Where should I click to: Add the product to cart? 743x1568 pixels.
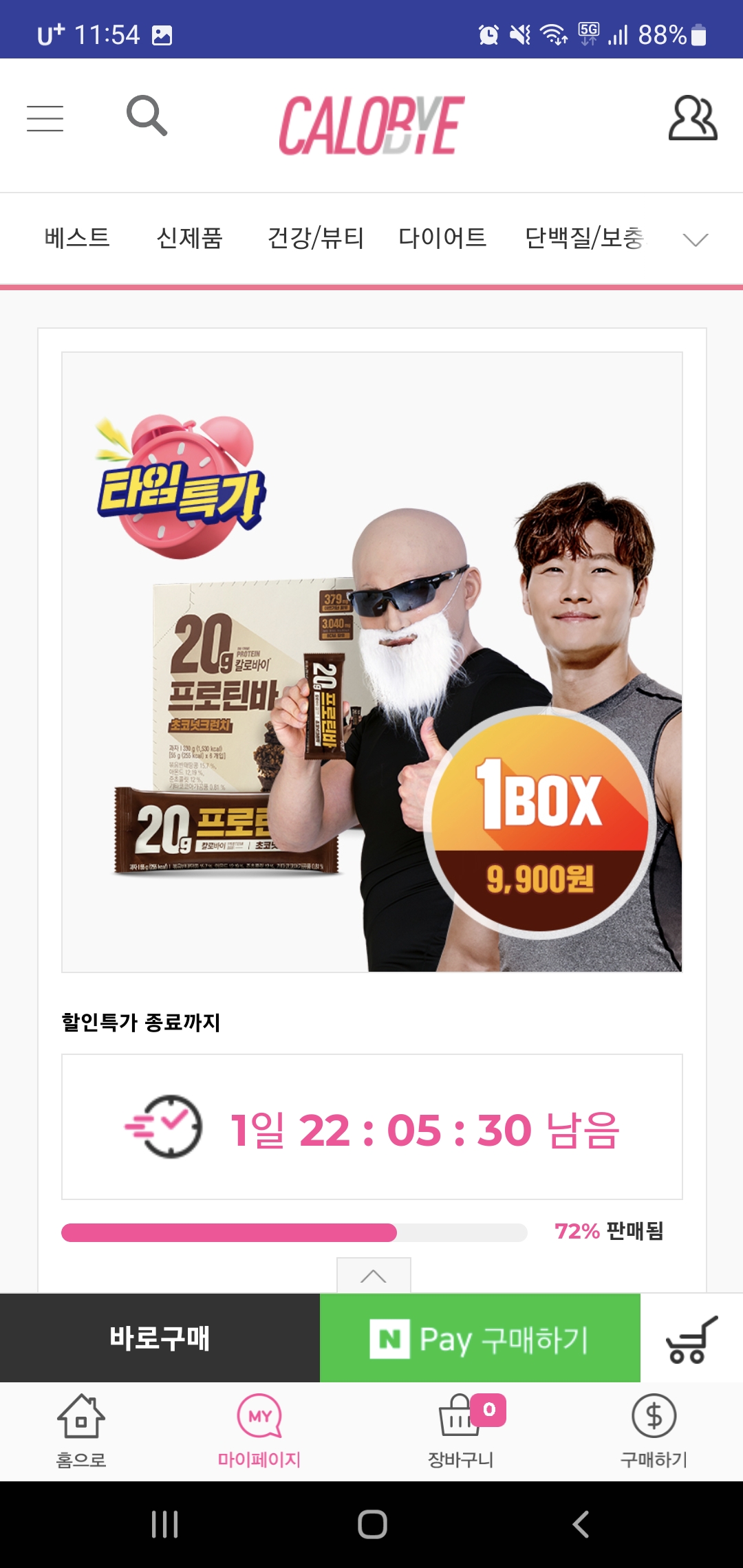point(691,1338)
